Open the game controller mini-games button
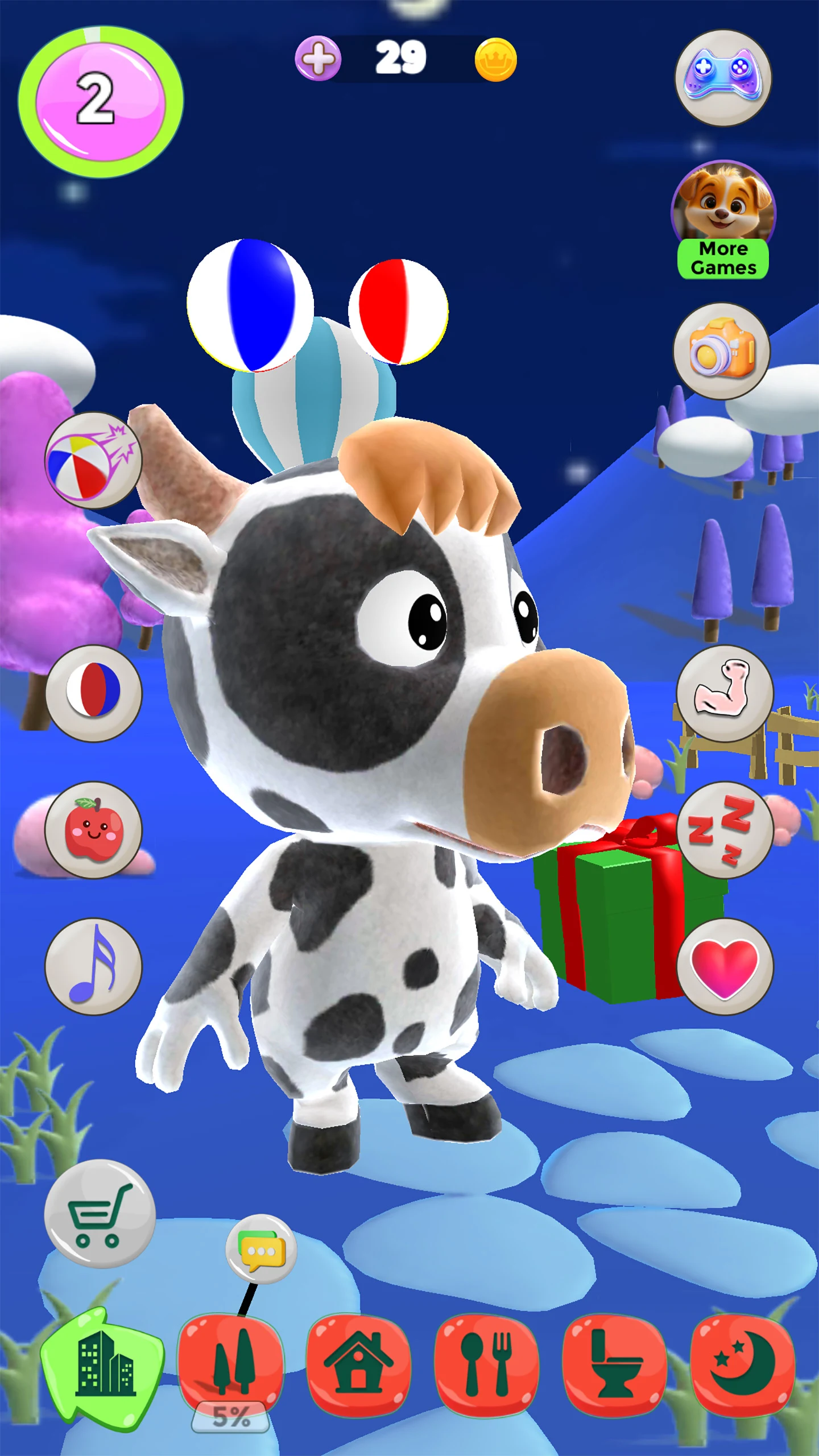This screenshot has width=819, height=1456. [723, 78]
